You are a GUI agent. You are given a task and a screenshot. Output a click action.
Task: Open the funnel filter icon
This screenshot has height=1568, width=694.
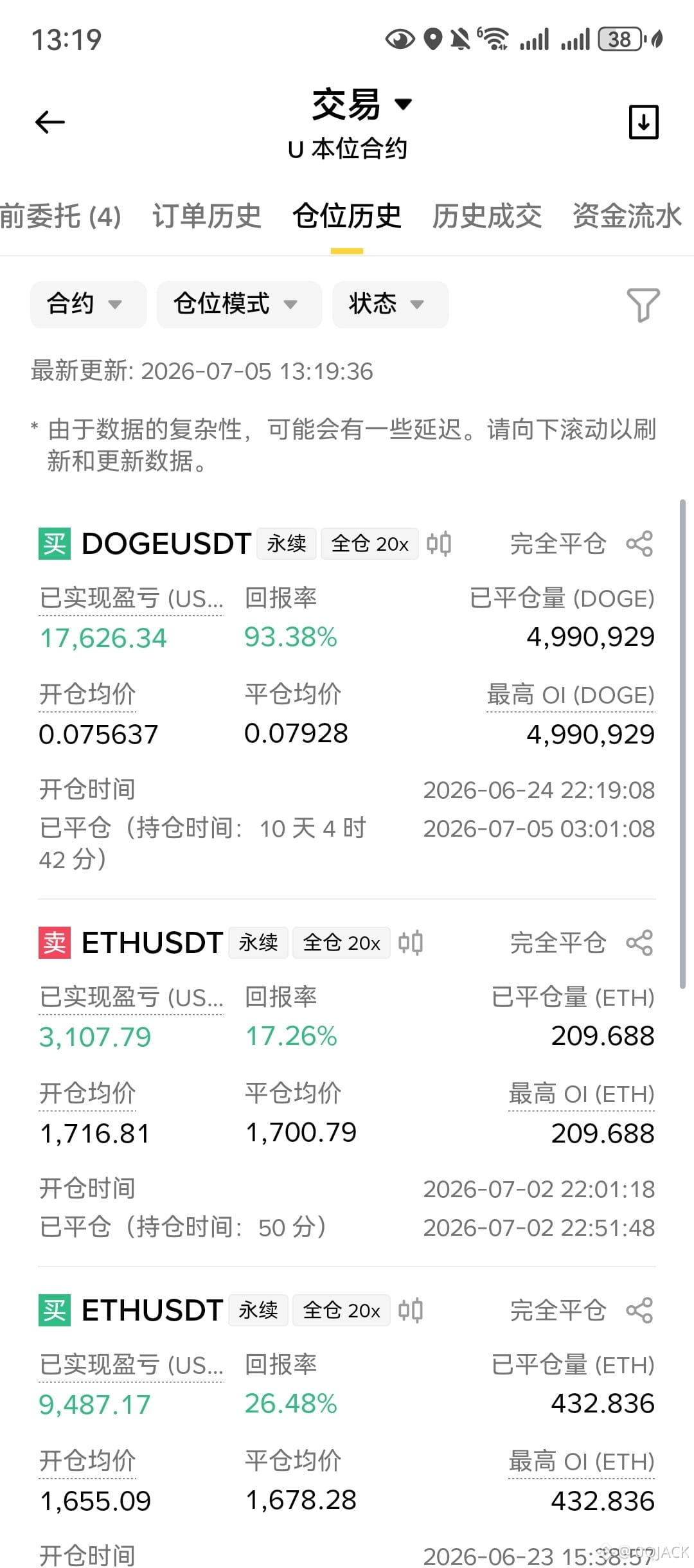coord(643,305)
